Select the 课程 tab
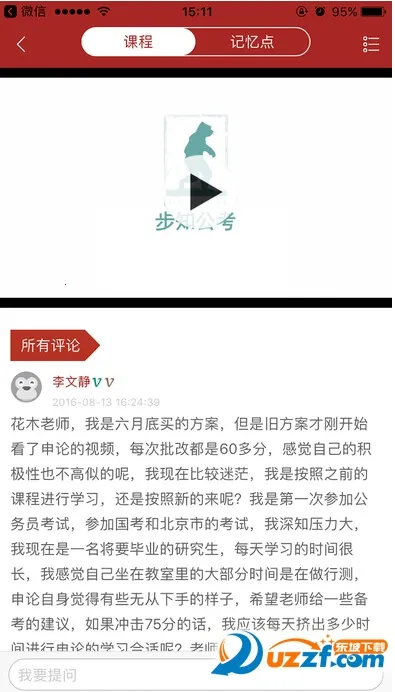 (138, 42)
